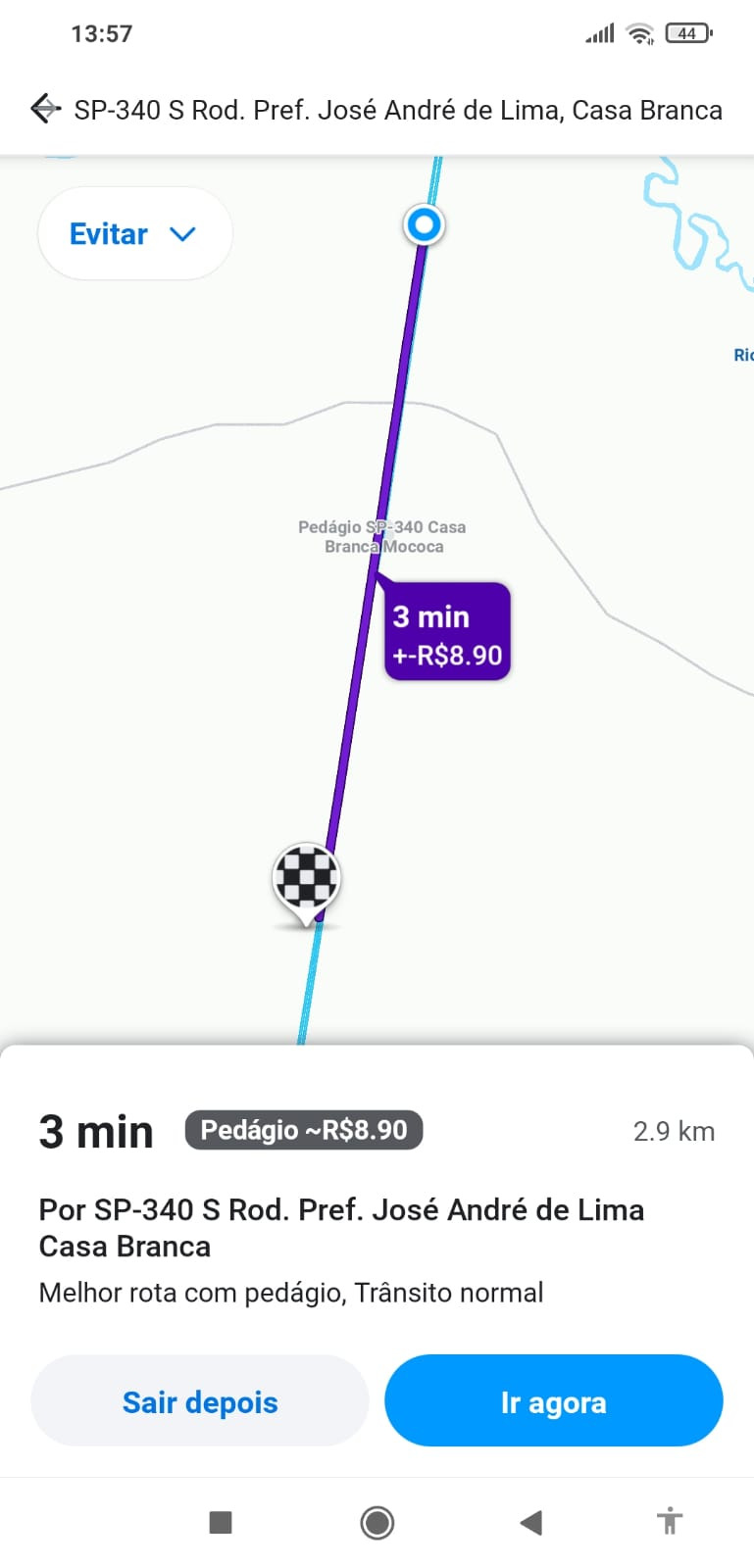Viewport: 754px width, 1568px height.
Task: Go to the home screen
Action: 377,1522
